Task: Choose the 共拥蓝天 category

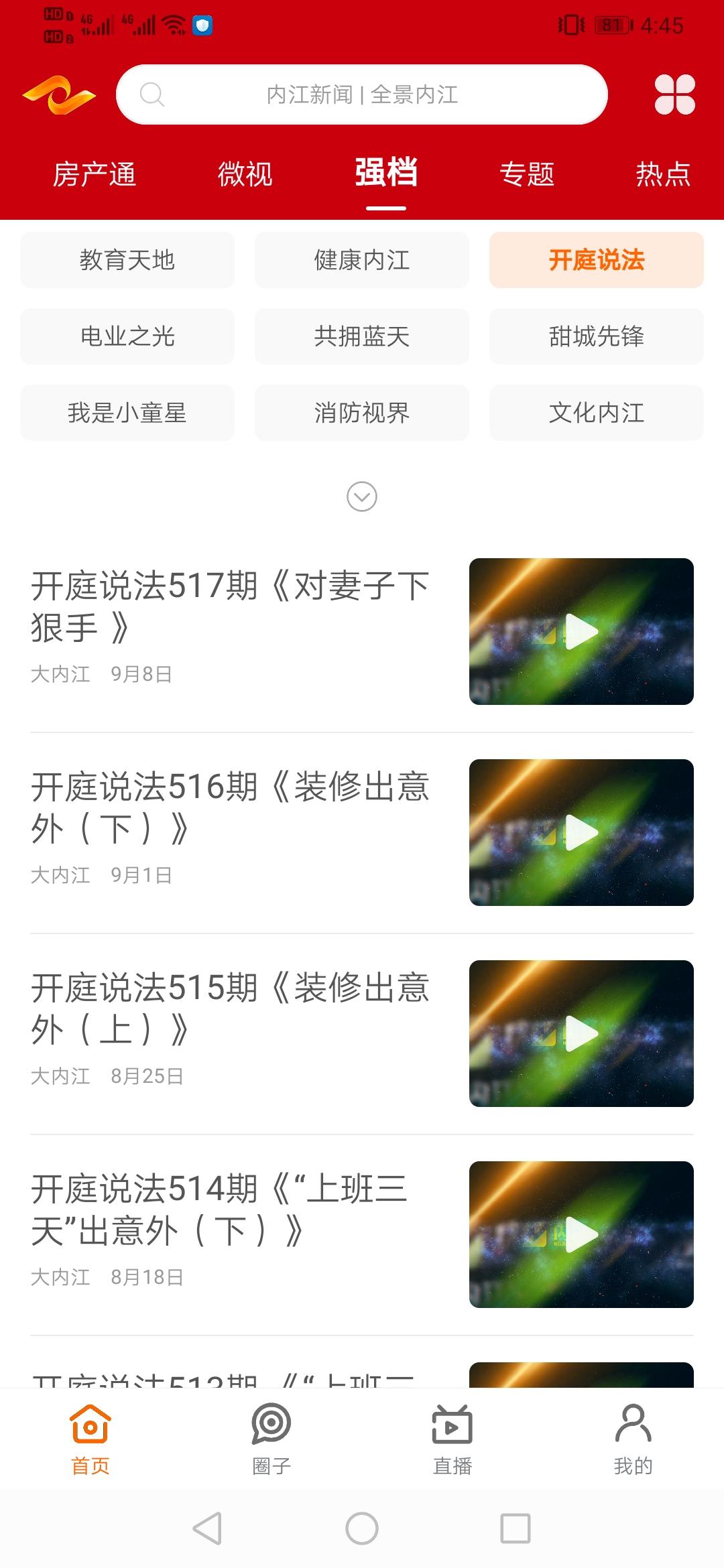Action: coord(362,336)
